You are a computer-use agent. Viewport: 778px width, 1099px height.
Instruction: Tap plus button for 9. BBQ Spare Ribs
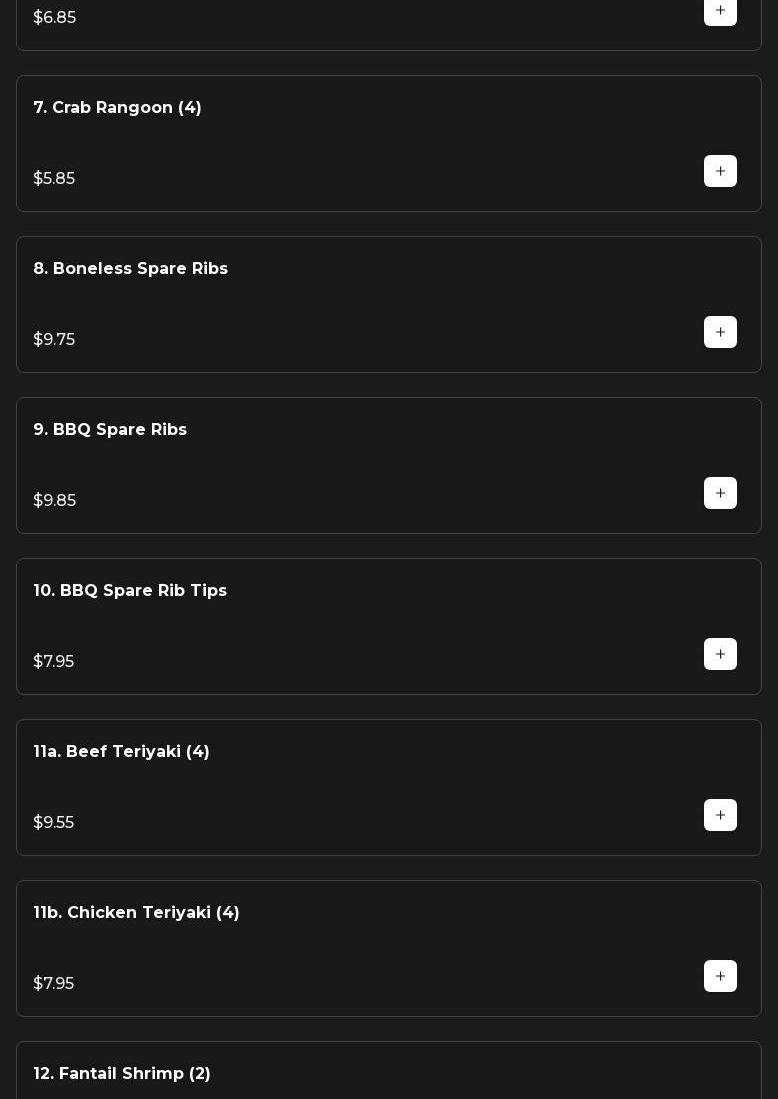pos(720,493)
